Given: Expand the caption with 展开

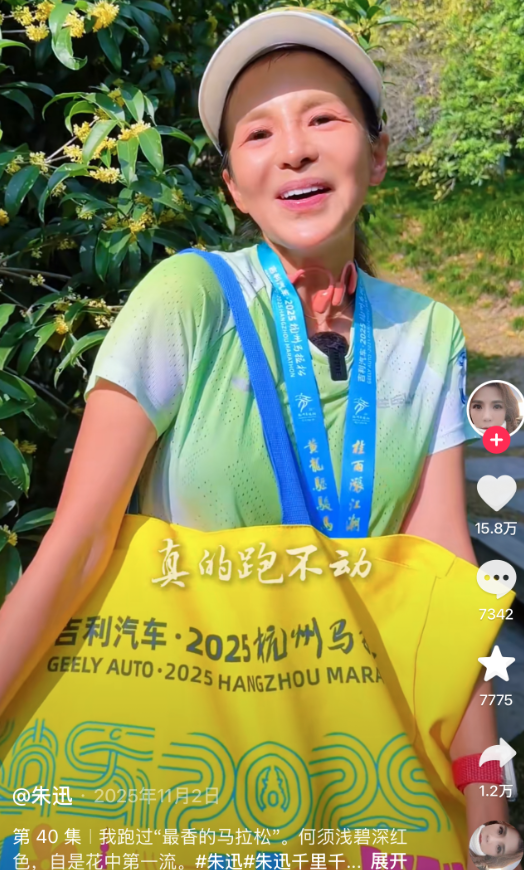Looking at the screenshot, I should pyautogui.click(x=389, y=861).
